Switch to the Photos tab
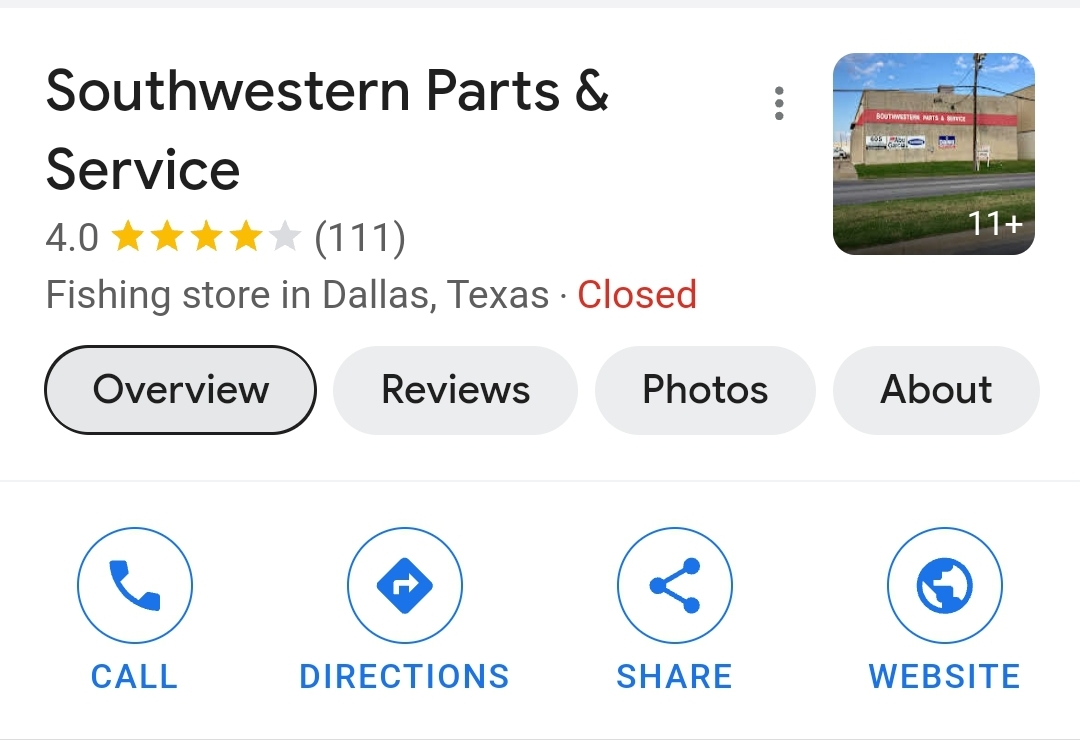Viewport: 1080px width, 740px height. 705,390
